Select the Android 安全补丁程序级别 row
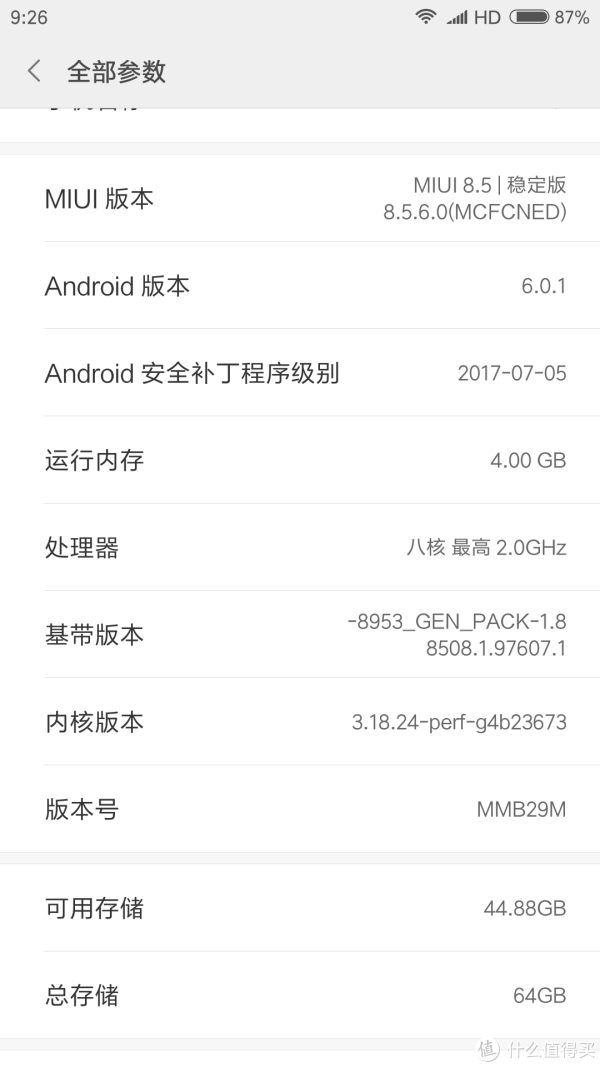The image size is (600, 1067). [x=300, y=372]
